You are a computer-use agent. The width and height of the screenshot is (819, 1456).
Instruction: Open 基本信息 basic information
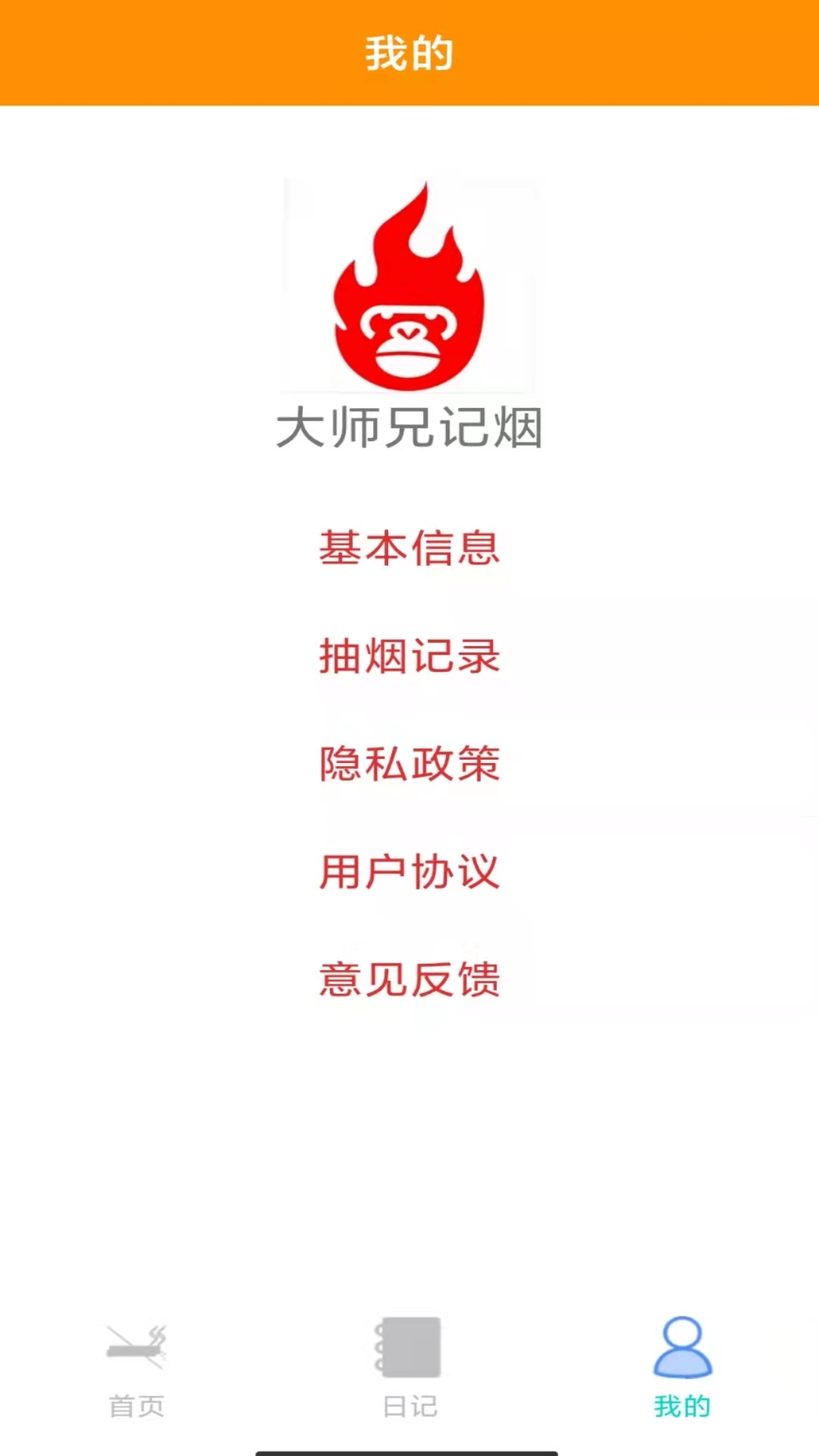(x=409, y=548)
